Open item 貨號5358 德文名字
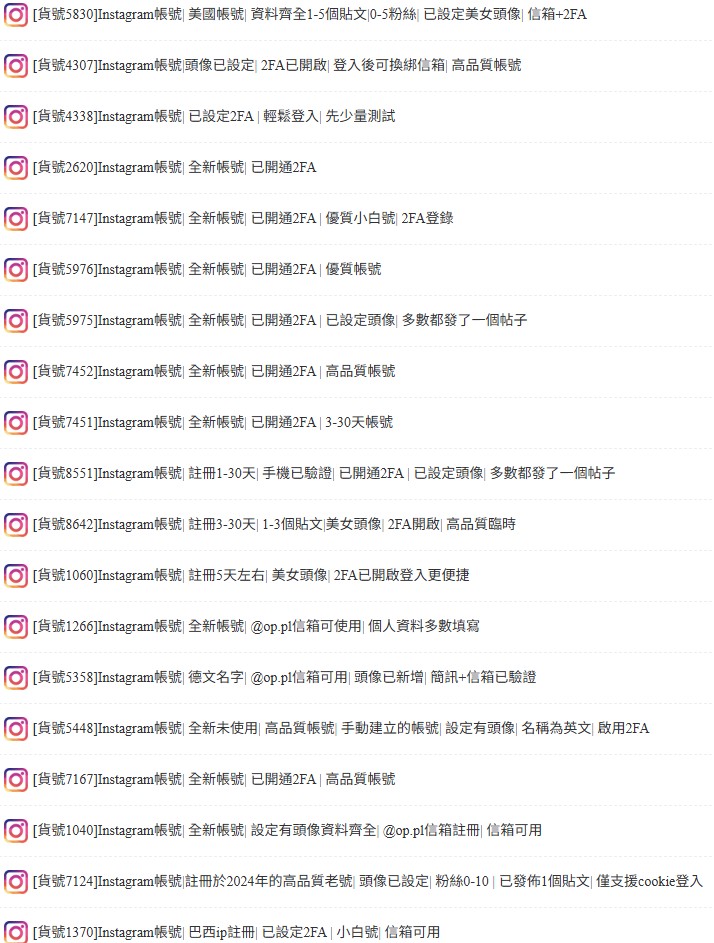 pyautogui.click(x=284, y=677)
